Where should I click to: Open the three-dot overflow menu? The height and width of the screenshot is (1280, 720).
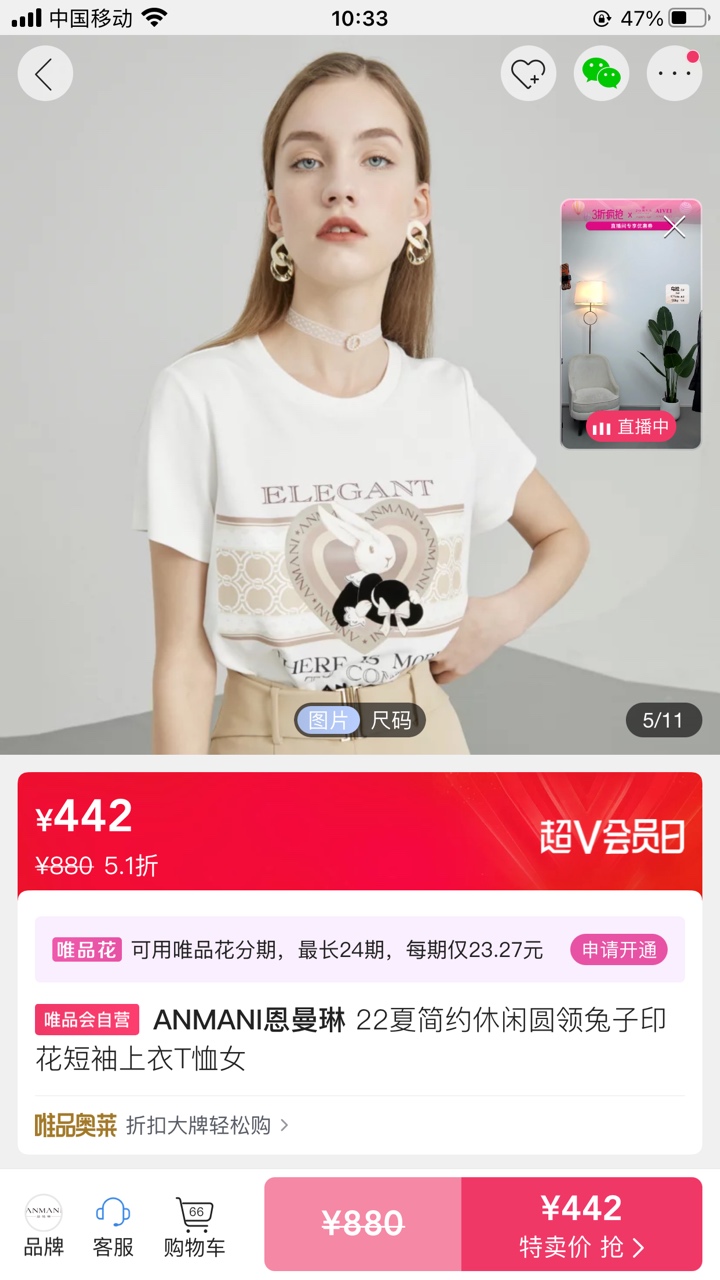[674, 73]
